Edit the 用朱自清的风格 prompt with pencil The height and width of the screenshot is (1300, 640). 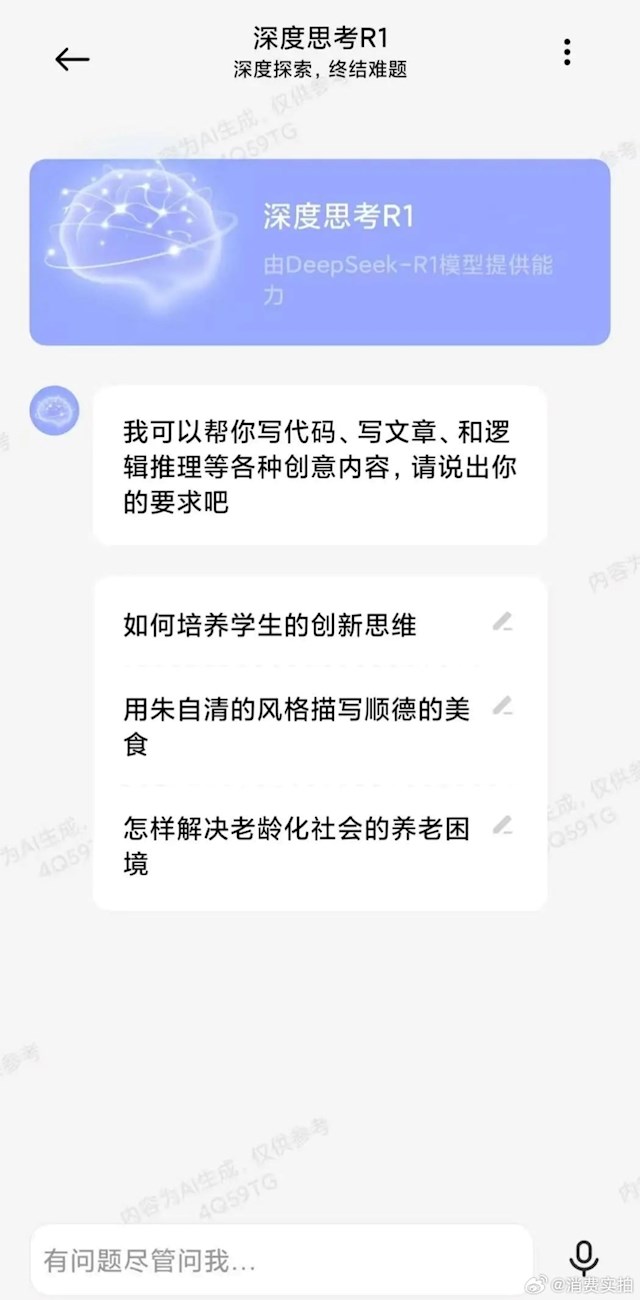tap(502, 707)
